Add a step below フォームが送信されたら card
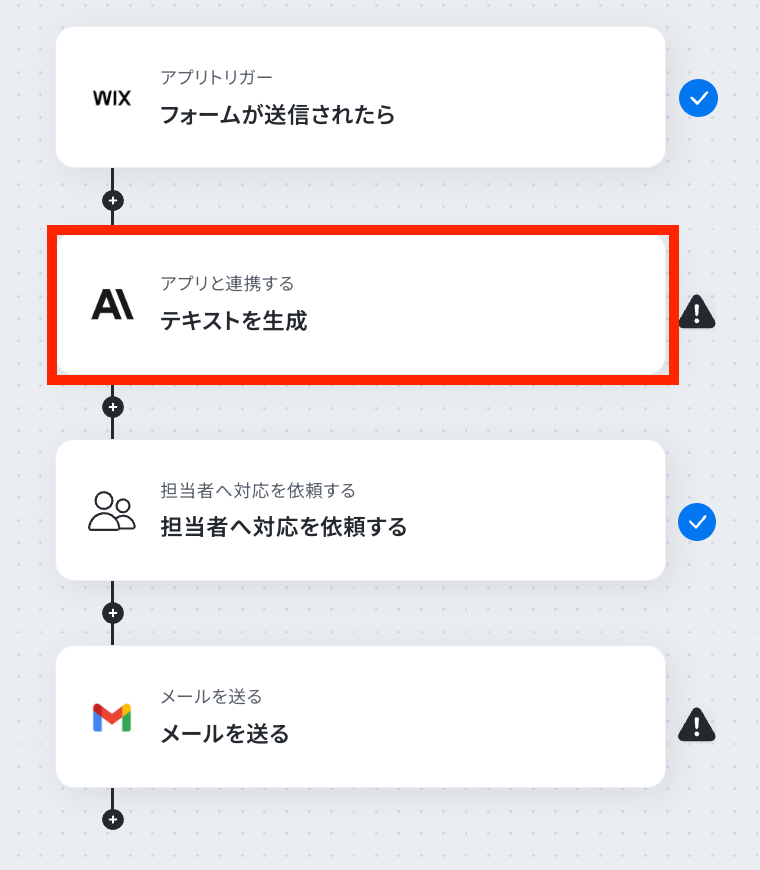 [x=113, y=200]
